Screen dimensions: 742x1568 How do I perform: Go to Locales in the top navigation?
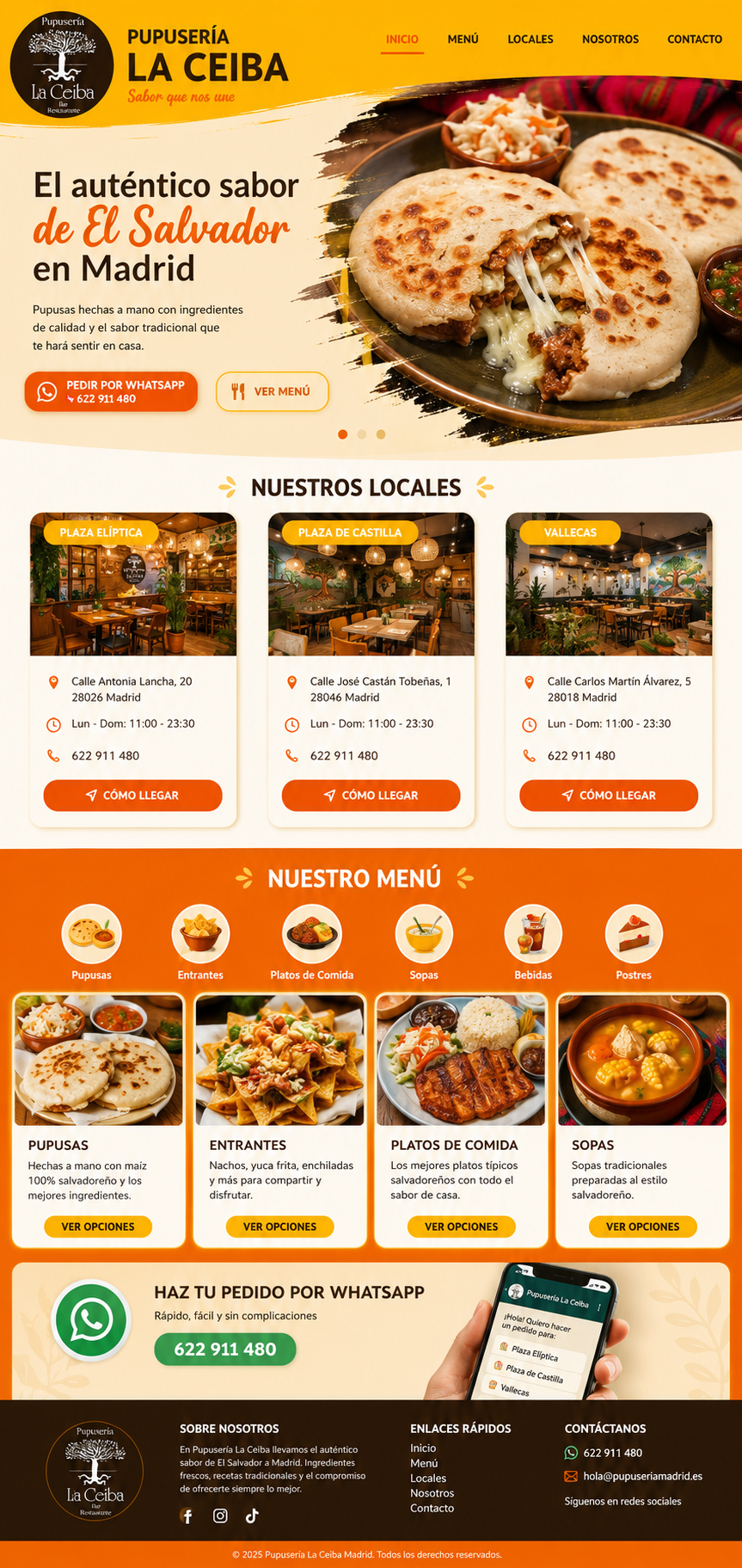(530, 40)
